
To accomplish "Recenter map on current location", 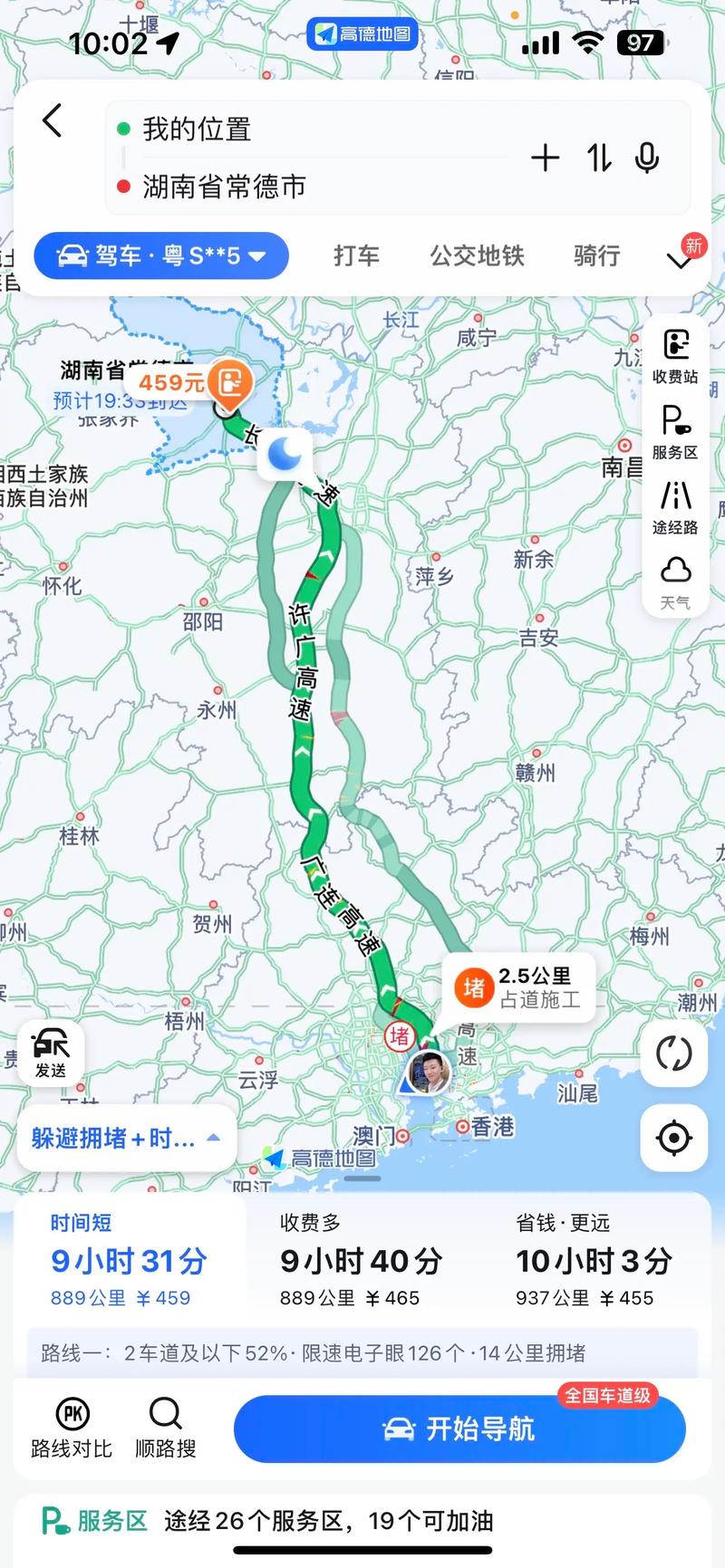I will pyautogui.click(x=673, y=1139).
